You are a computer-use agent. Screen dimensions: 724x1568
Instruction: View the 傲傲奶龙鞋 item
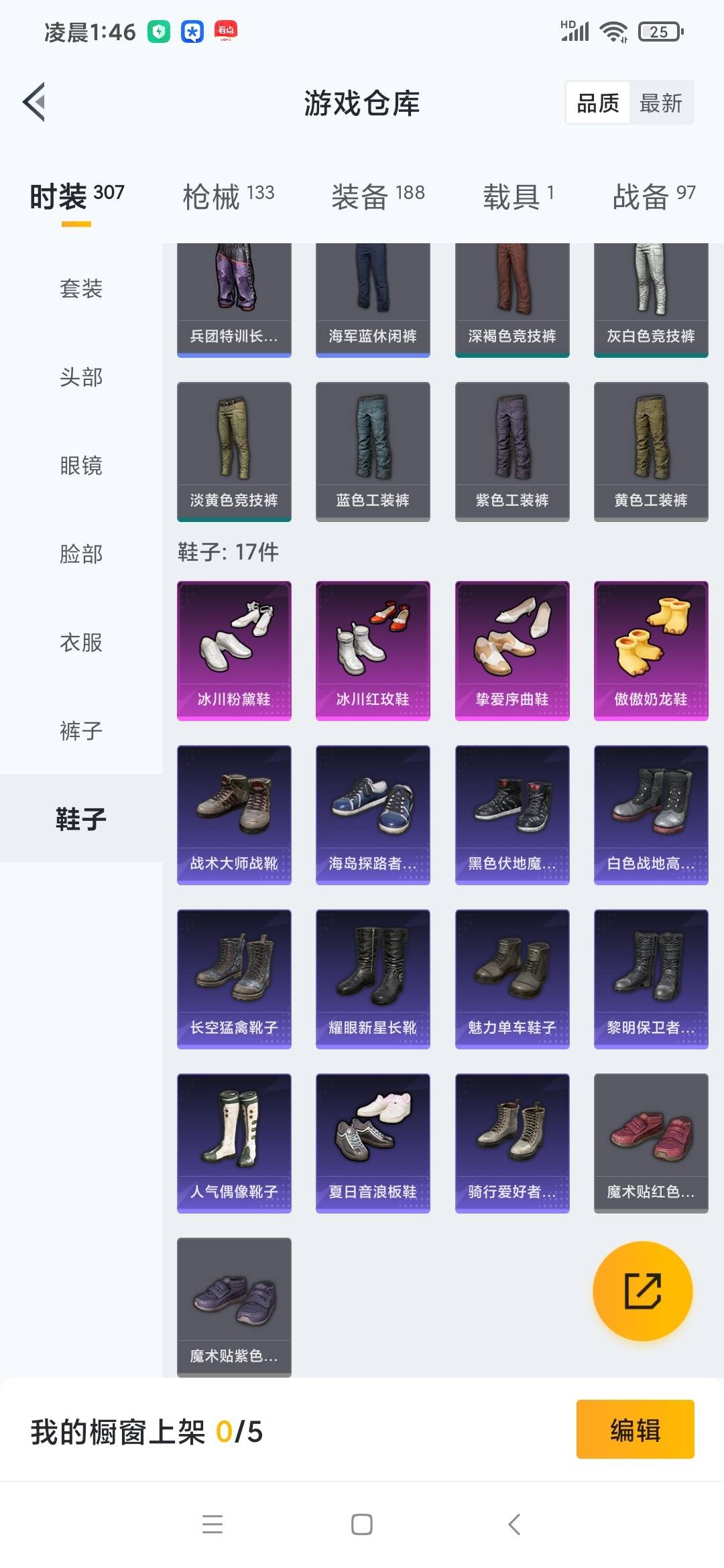click(x=651, y=651)
